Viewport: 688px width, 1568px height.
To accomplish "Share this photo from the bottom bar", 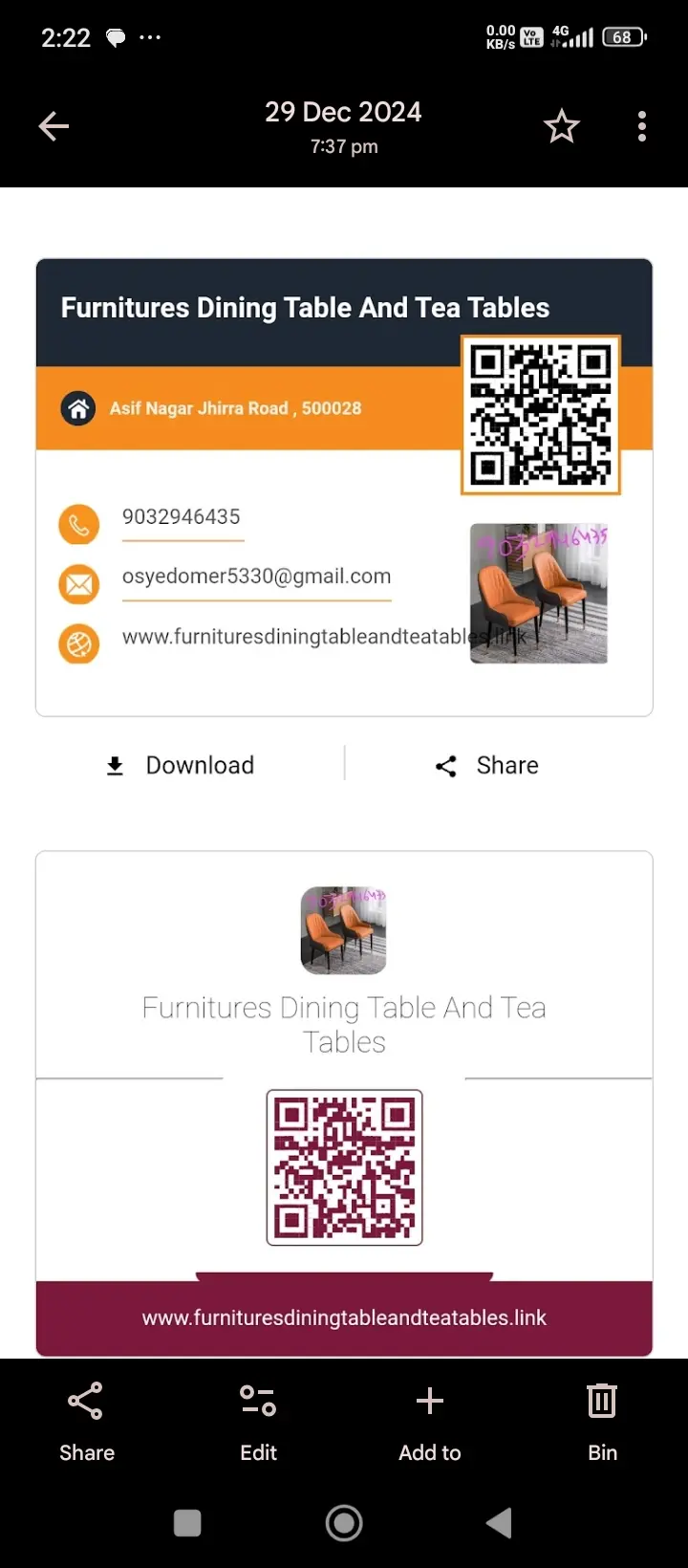I will click(x=86, y=1420).
